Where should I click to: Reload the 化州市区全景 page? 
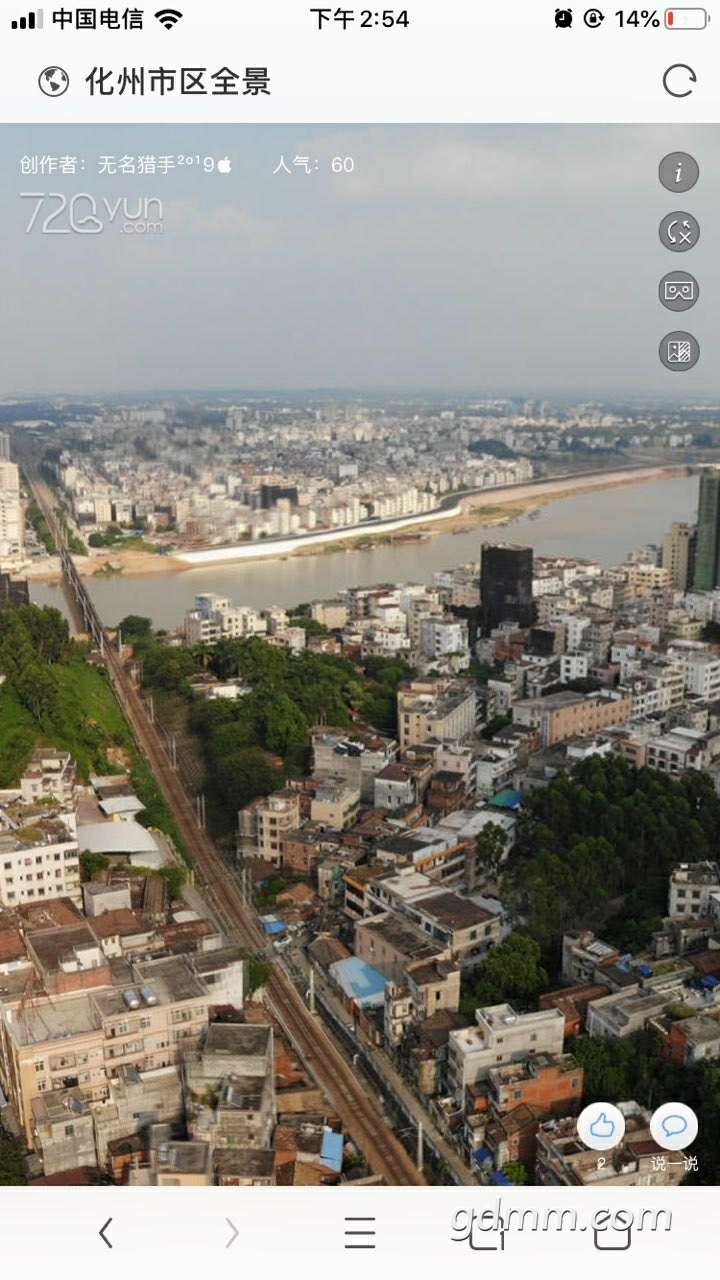pyautogui.click(x=679, y=81)
